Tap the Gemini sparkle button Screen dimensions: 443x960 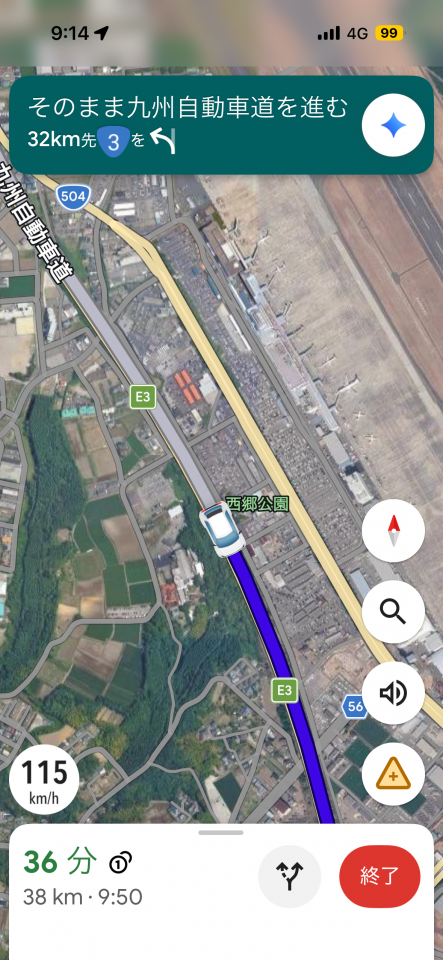(x=393, y=125)
